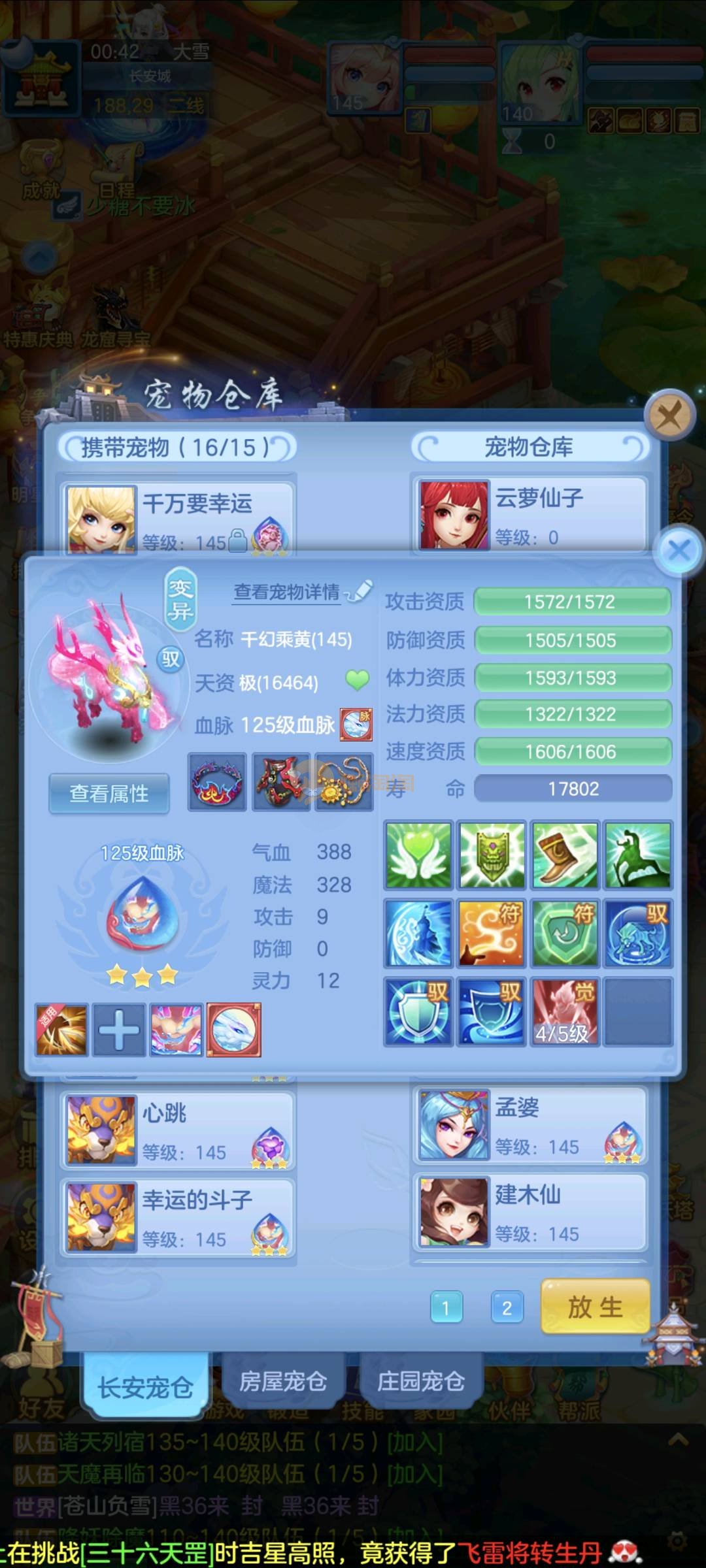706x1568 pixels.
Task: Select 建木仙 in pet warehouse
Action: click(x=529, y=1212)
